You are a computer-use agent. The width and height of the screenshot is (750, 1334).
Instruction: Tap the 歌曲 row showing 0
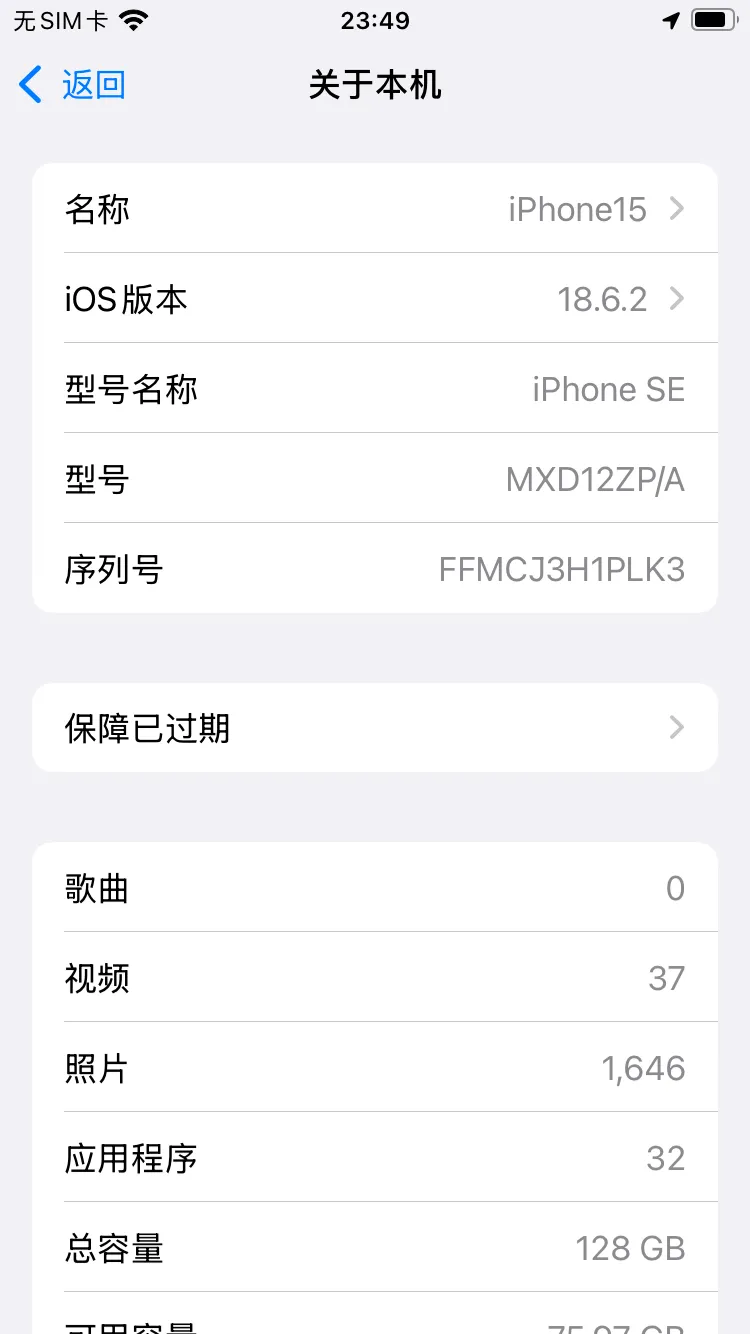point(375,888)
